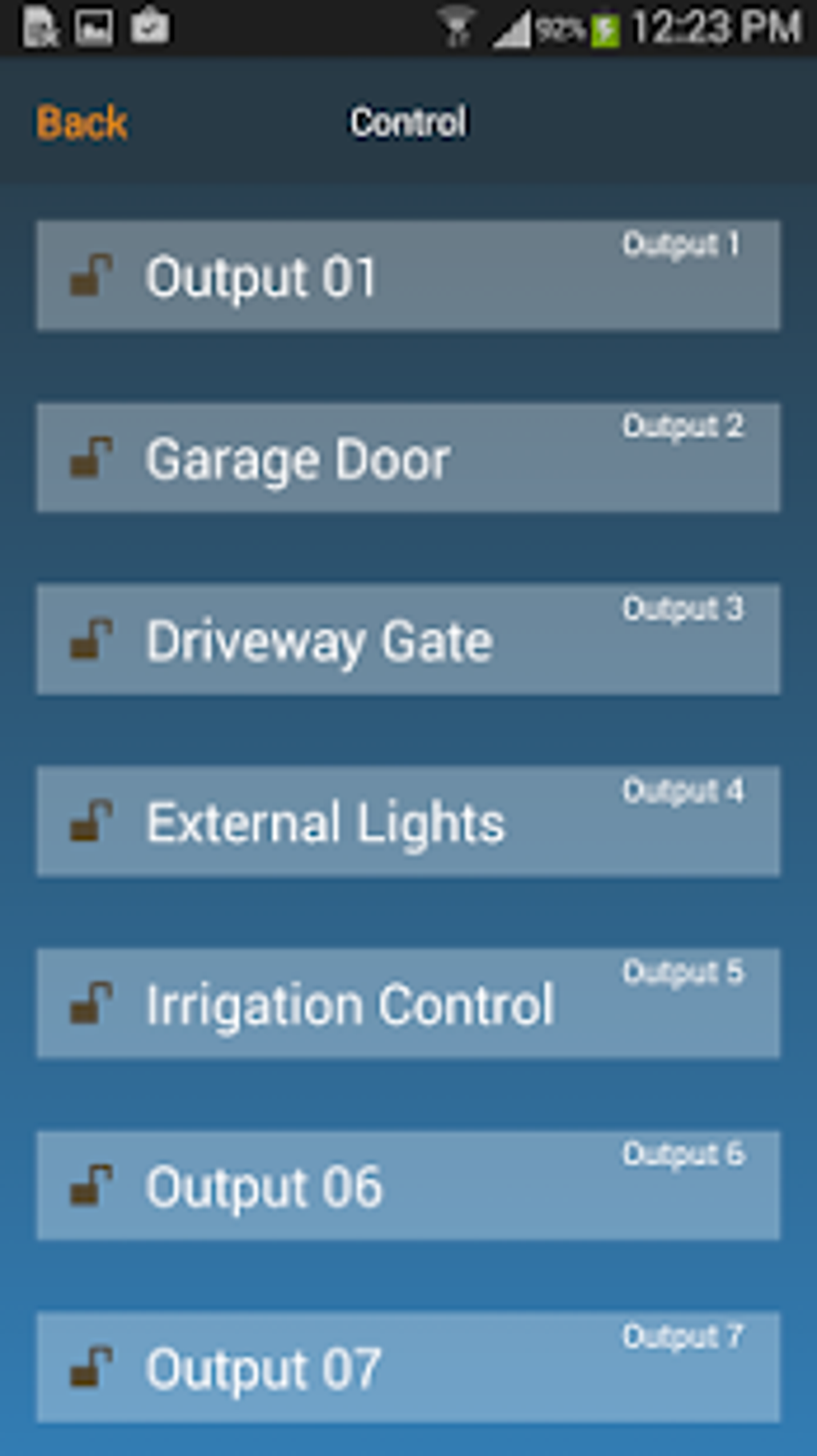Choose the Irrigation Control row
This screenshot has height=1456, width=817.
[x=408, y=1003]
